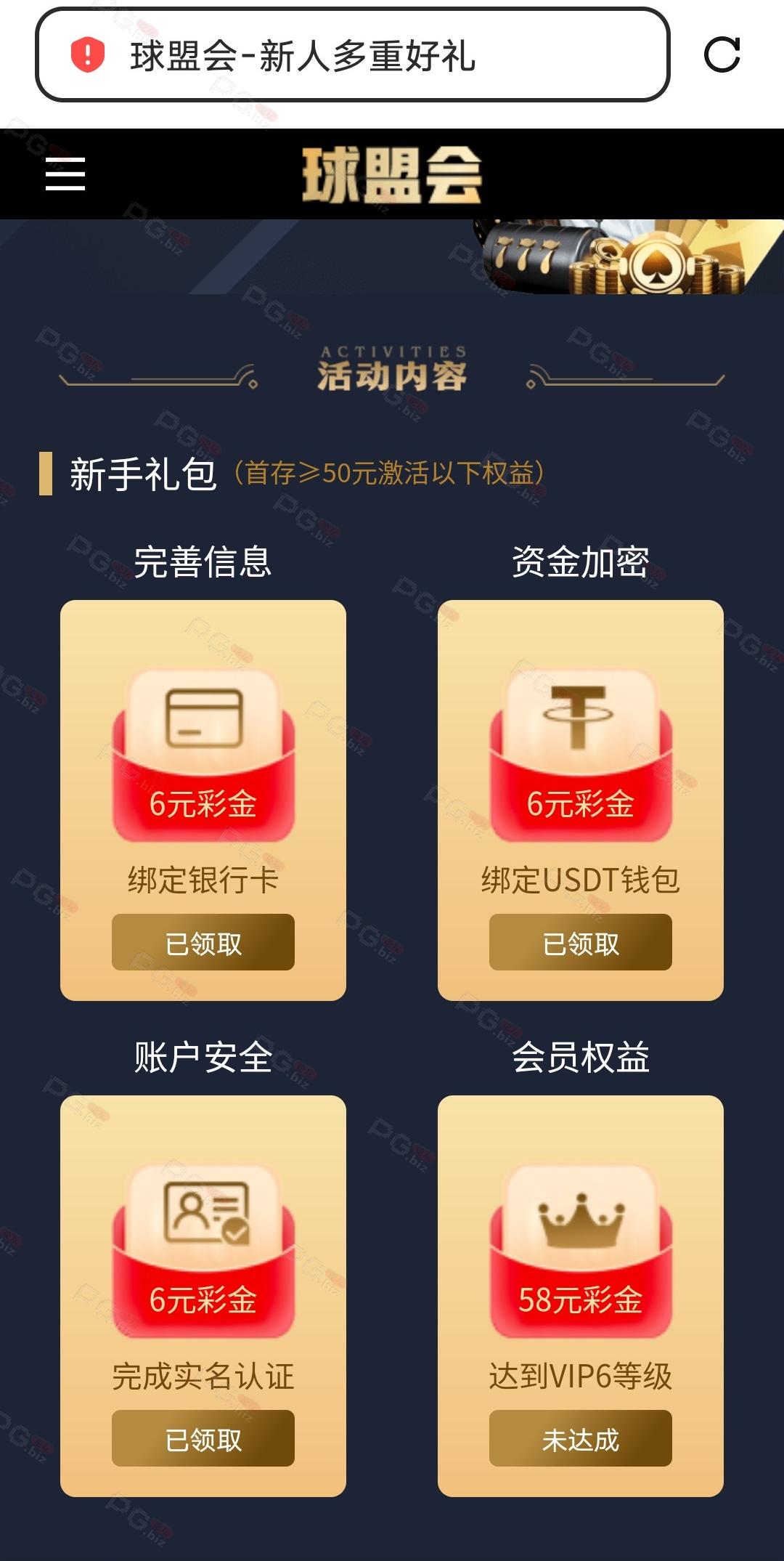Open the red site security shield icon

pos(88,54)
